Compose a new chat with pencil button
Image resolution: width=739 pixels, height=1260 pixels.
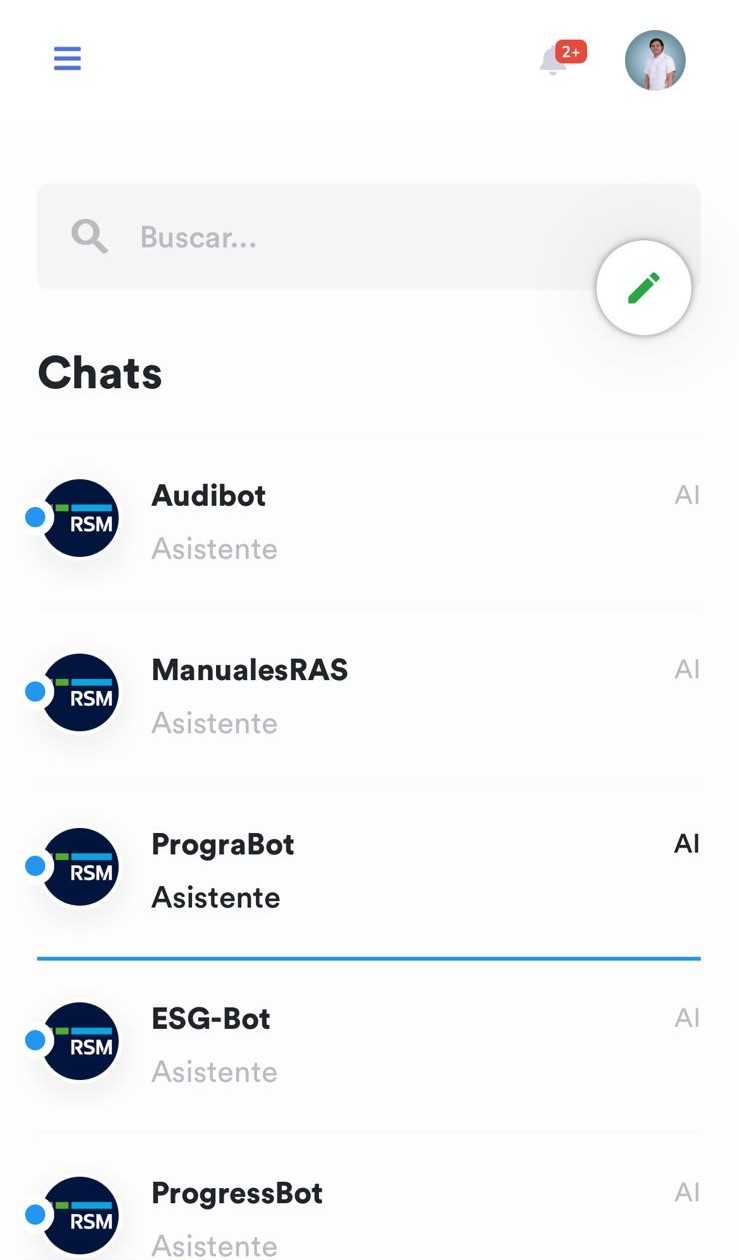click(643, 288)
